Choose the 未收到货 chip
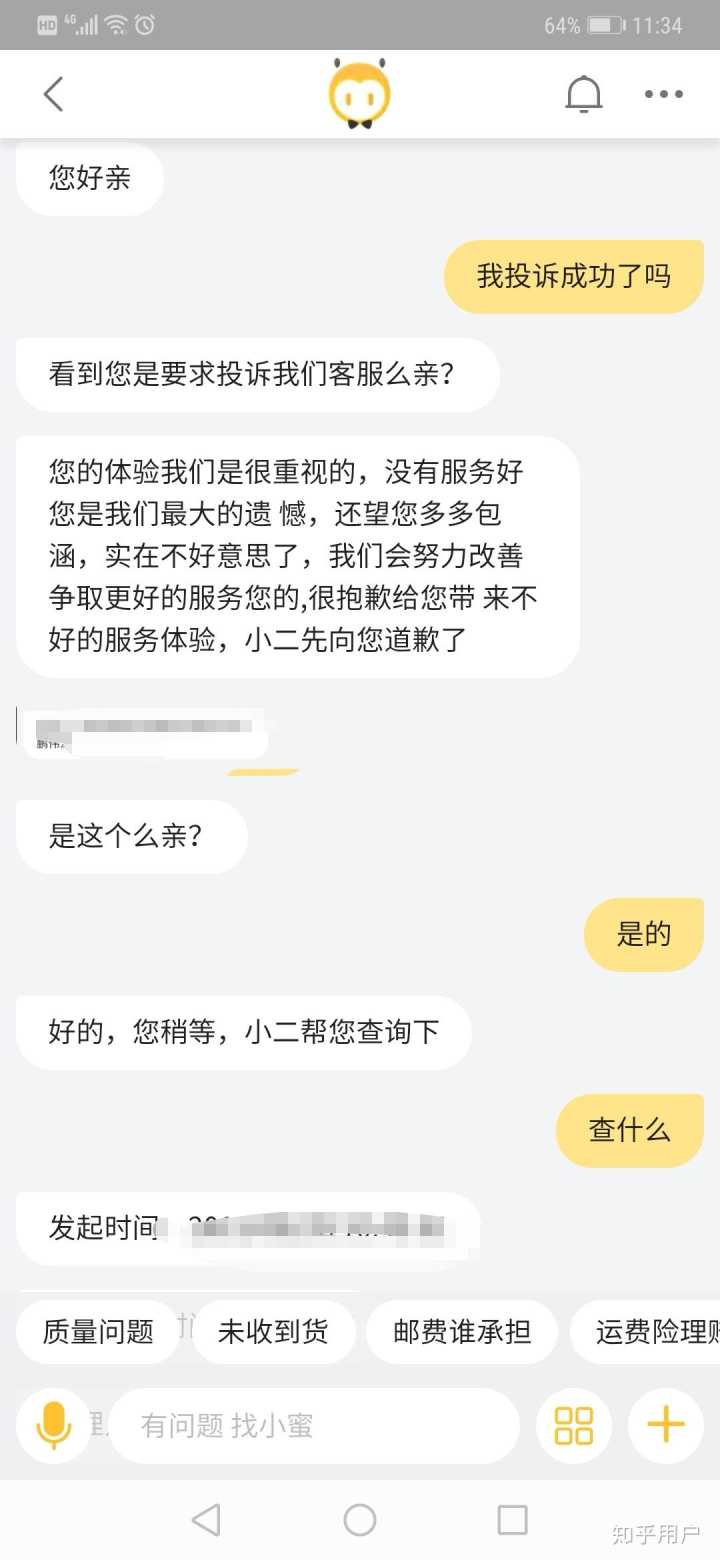 pos(273,1331)
